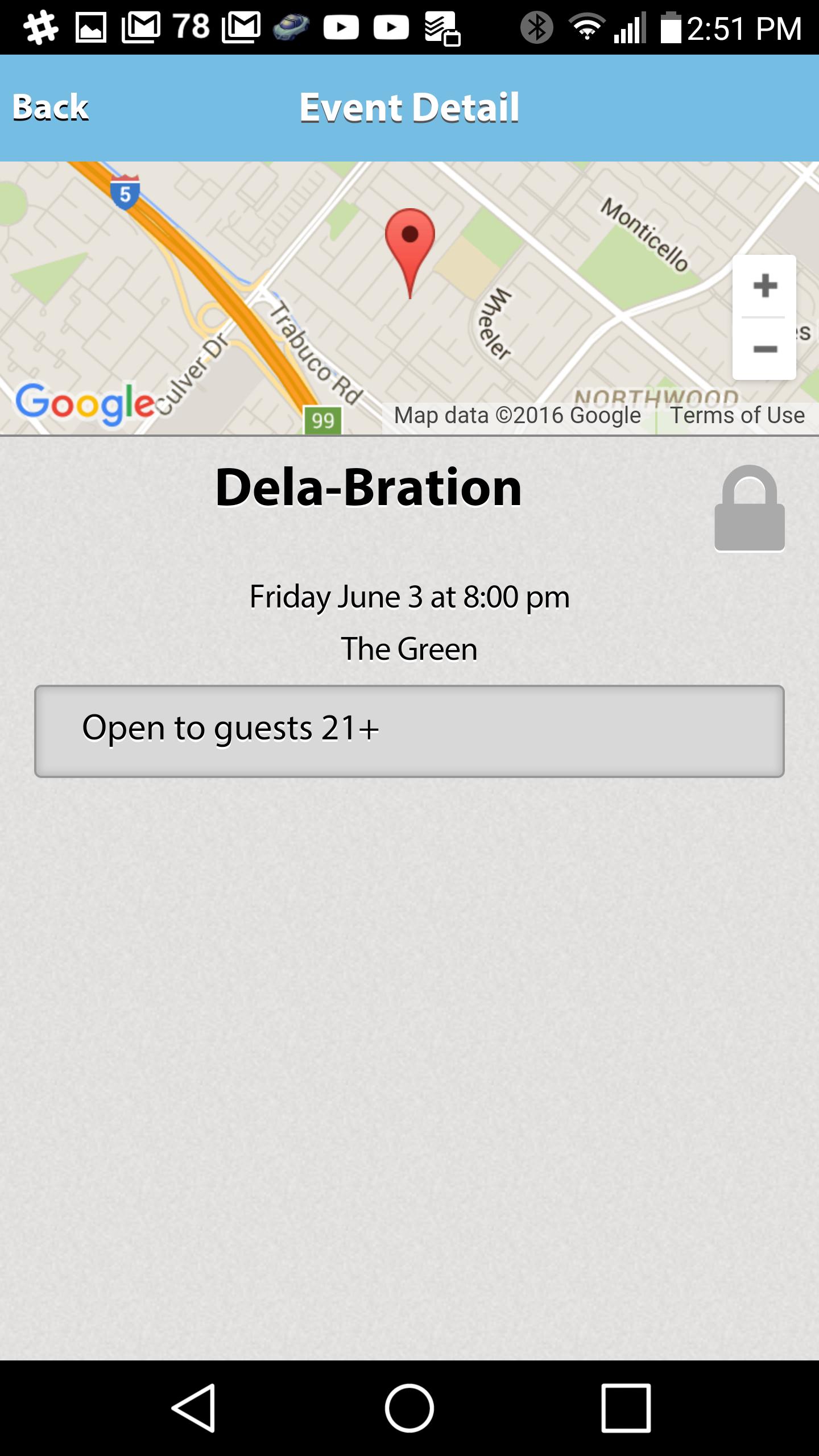Go back using the Back button
Image resolution: width=819 pixels, height=1456 pixels.
[x=51, y=107]
